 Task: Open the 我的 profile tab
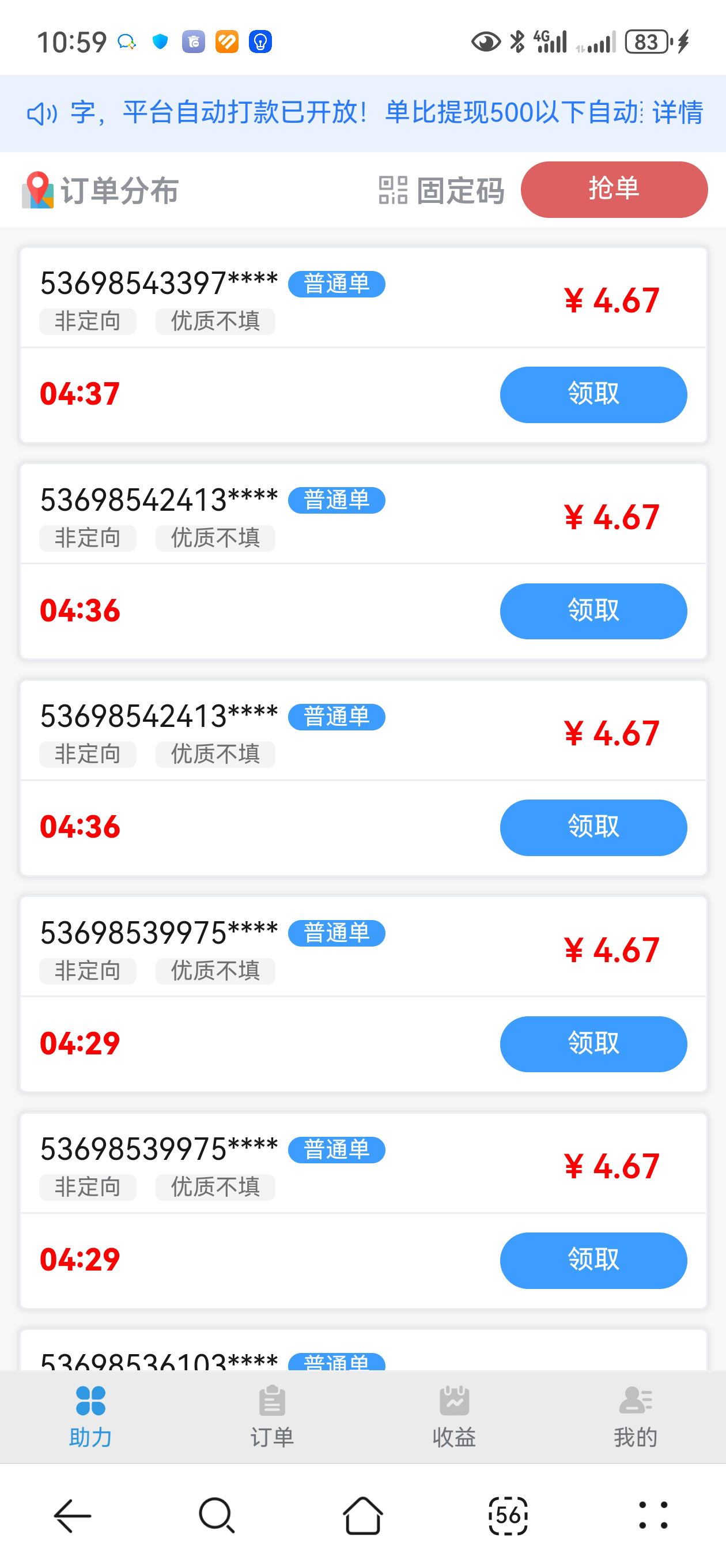[636, 1416]
